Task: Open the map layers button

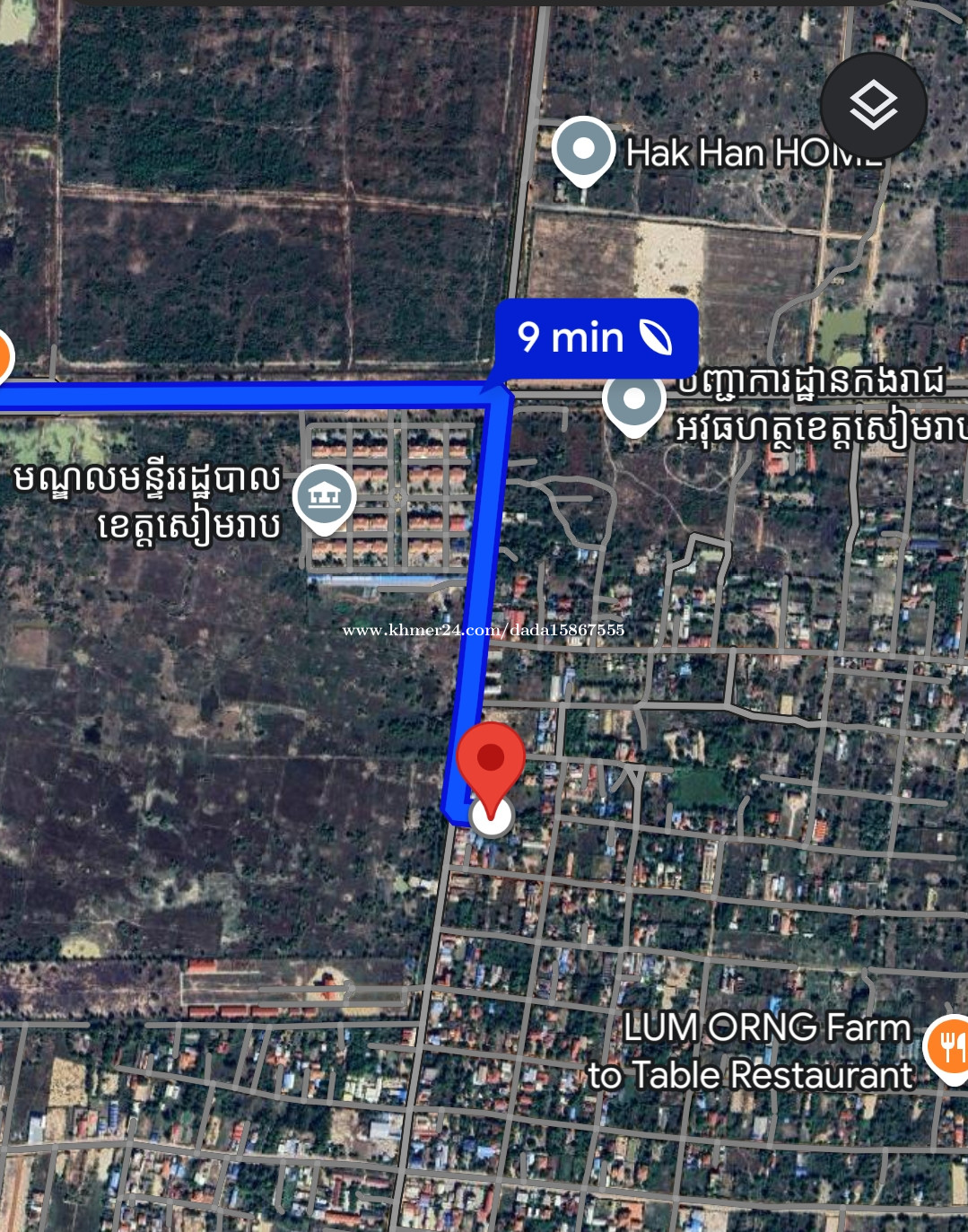Action: coord(873,106)
